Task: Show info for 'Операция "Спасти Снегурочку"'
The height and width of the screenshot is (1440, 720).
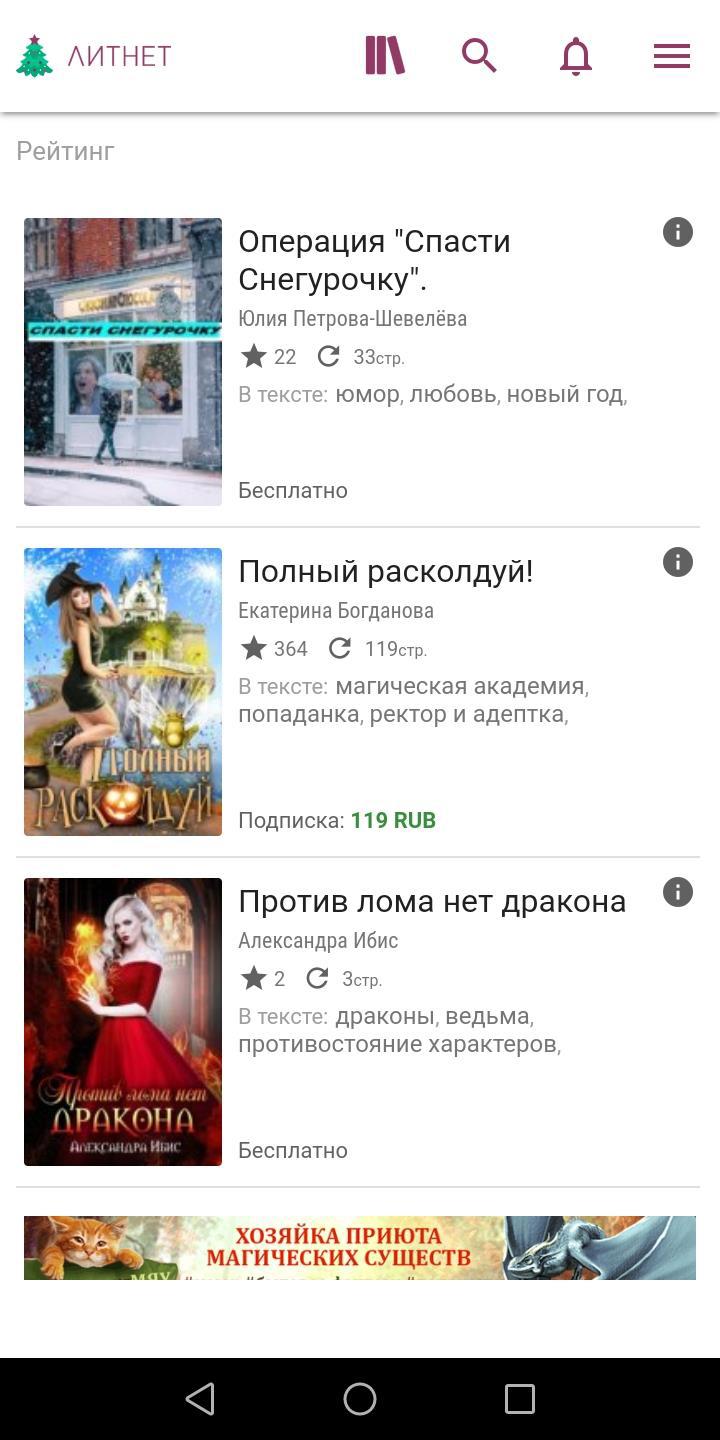Action: [678, 232]
